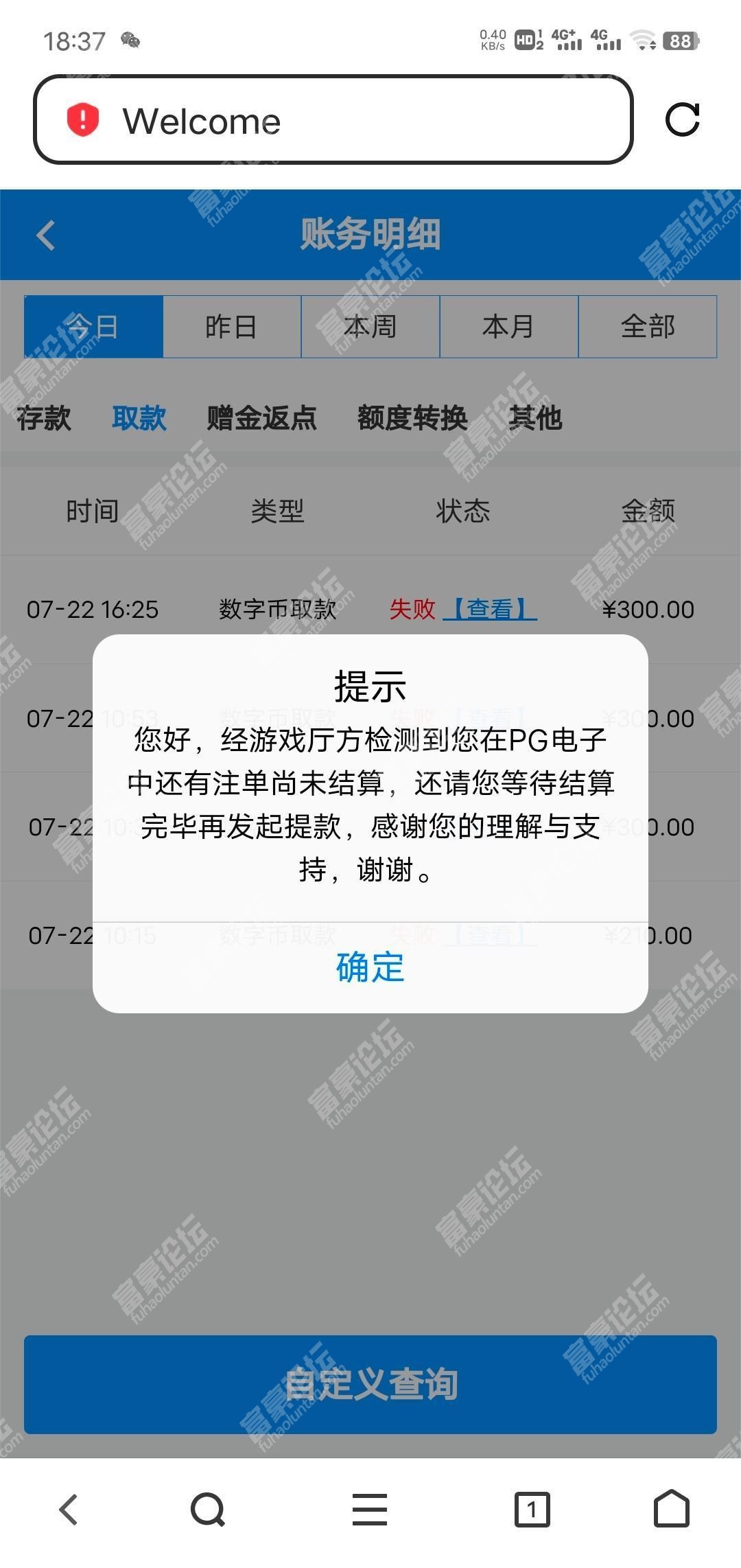Open the 存款 category

(44, 418)
